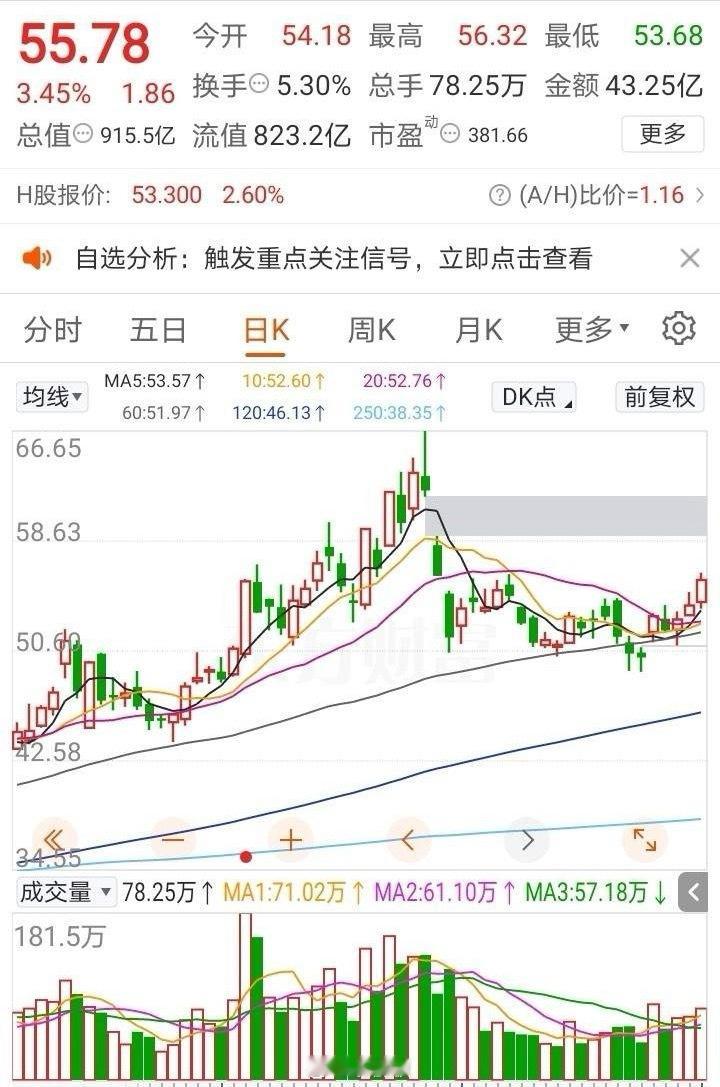Viewport: 720px width, 1087px height.
Task: Zoom in the chart with plus icon
Action: 290,840
